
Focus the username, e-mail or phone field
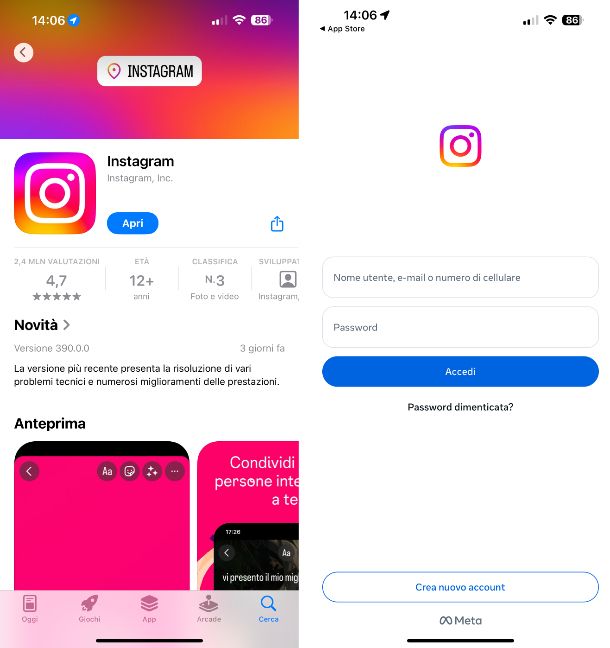tap(460, 277)
